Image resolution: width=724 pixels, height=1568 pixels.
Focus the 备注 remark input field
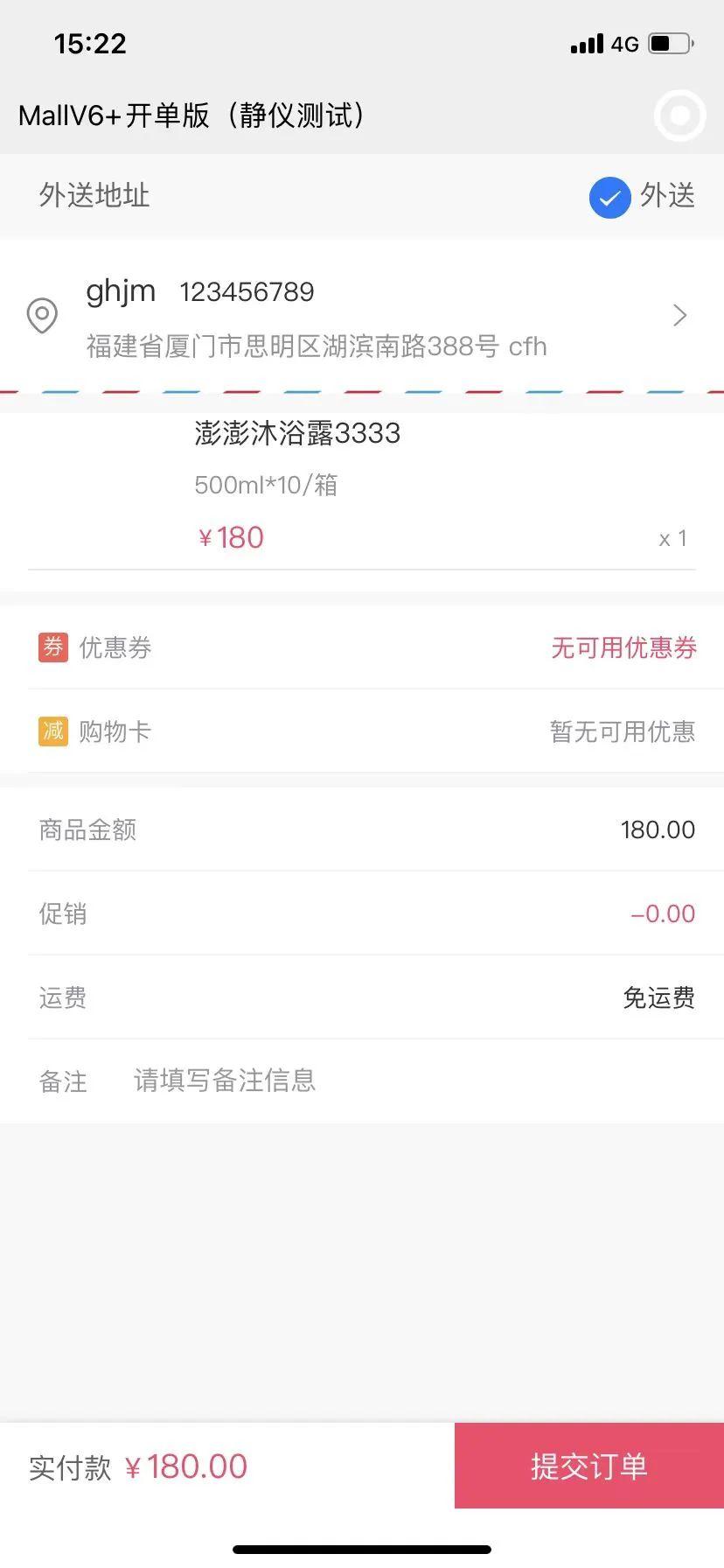coord(411,1081)
